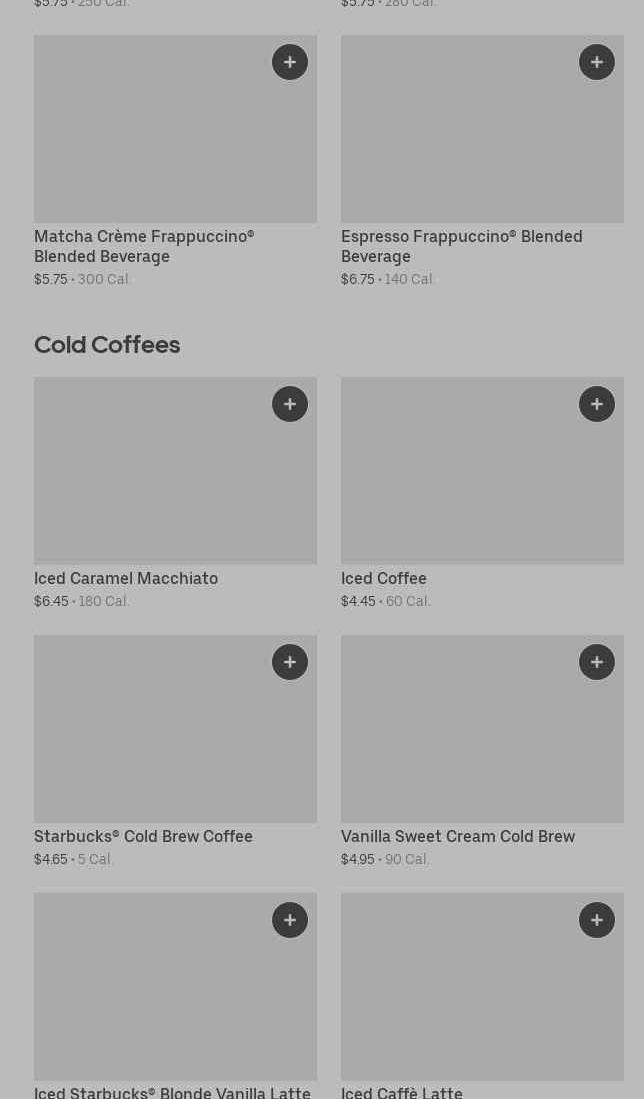
Task: Add Iced Blonde Vanilla Latte to cart
Action: point(290,920)
